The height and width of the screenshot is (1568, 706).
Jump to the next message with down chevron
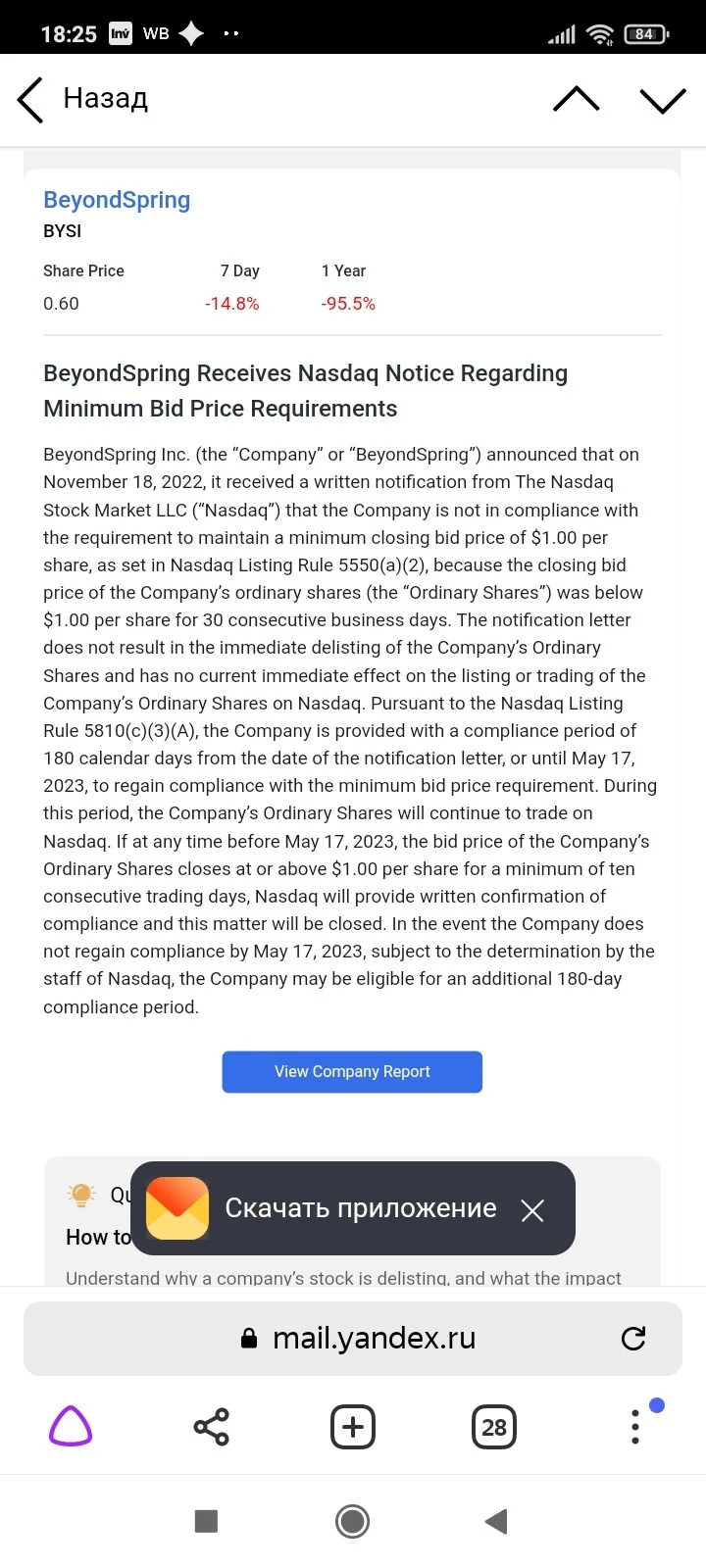(x=663, y=100)
